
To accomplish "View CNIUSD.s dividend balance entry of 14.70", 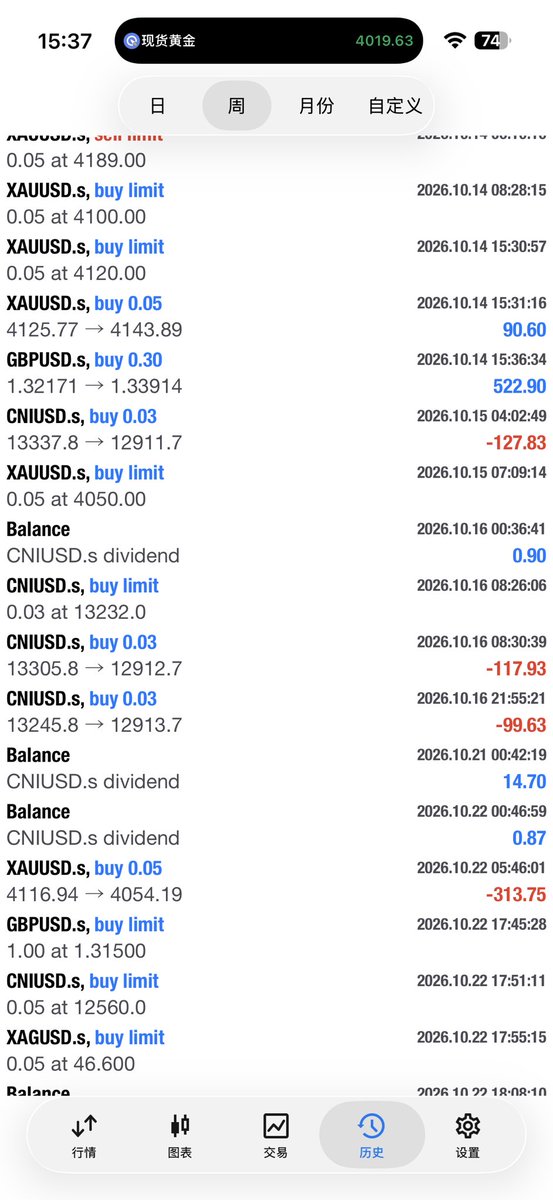I will click(276, 768).
